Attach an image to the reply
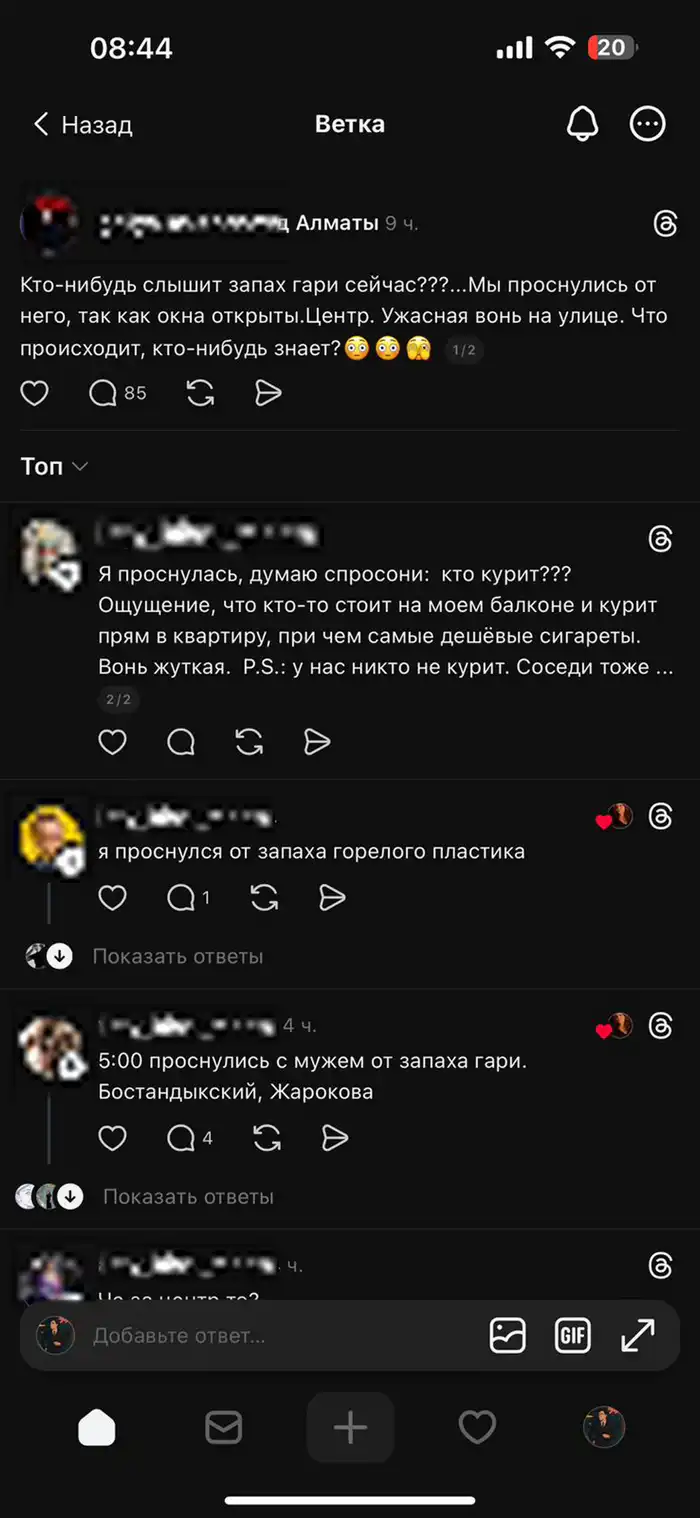Image resolution: width=700 pixels, height=1518 pixels. pyautogui.click(x=508, y=1335)
